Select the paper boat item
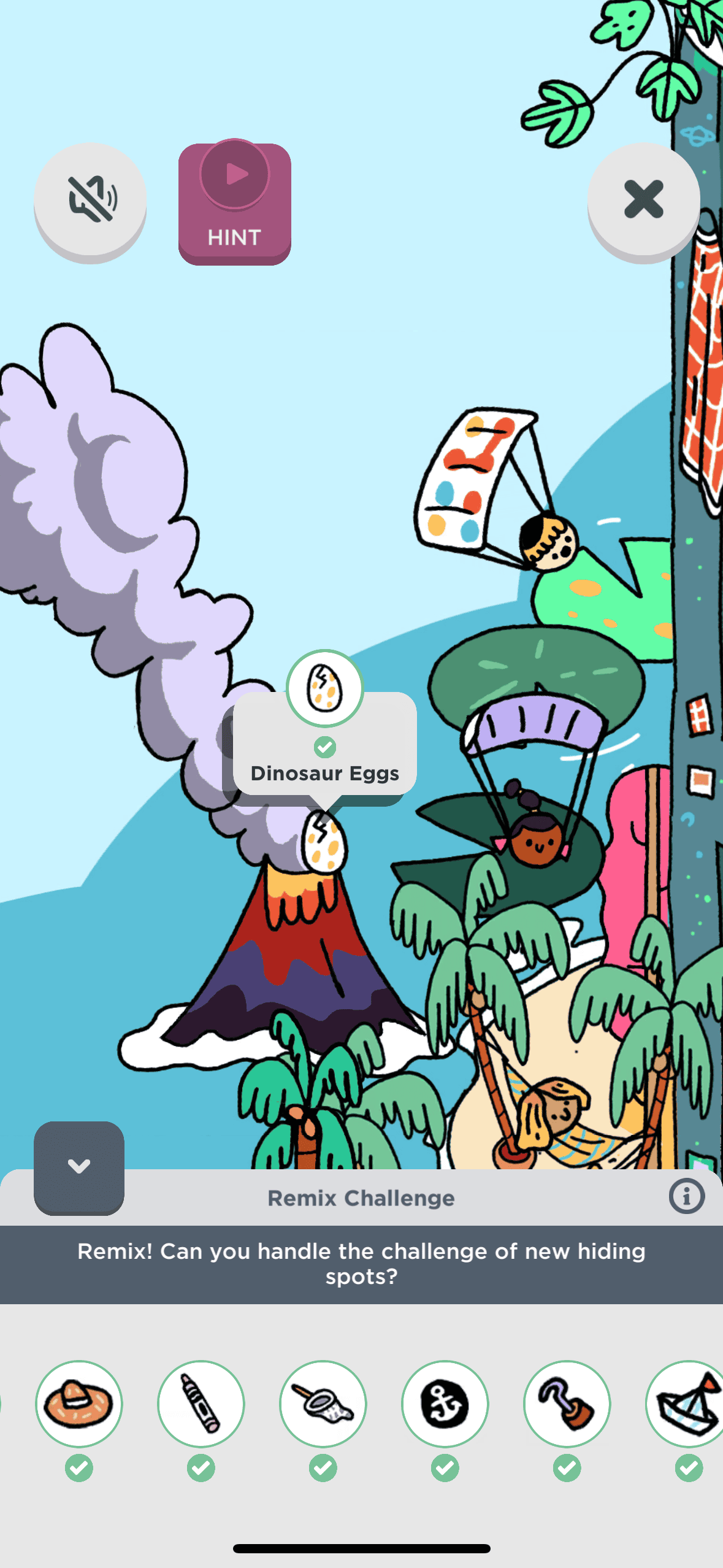The width and height of the screenshot is (723, 1568). 687,1404
